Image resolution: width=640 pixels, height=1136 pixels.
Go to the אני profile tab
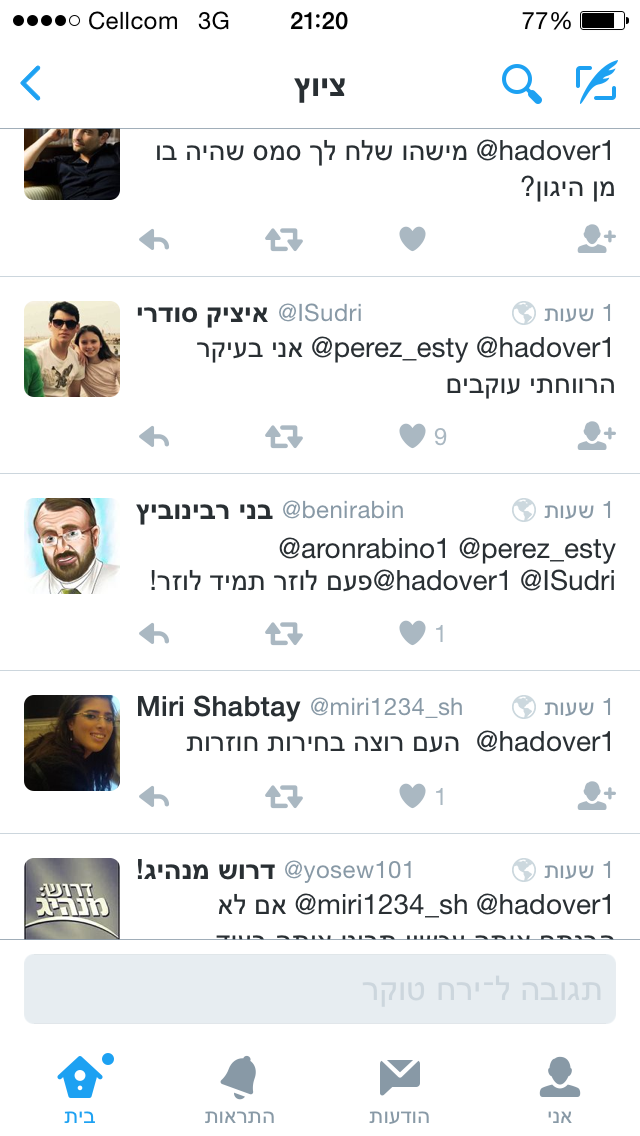point(560,1090)
